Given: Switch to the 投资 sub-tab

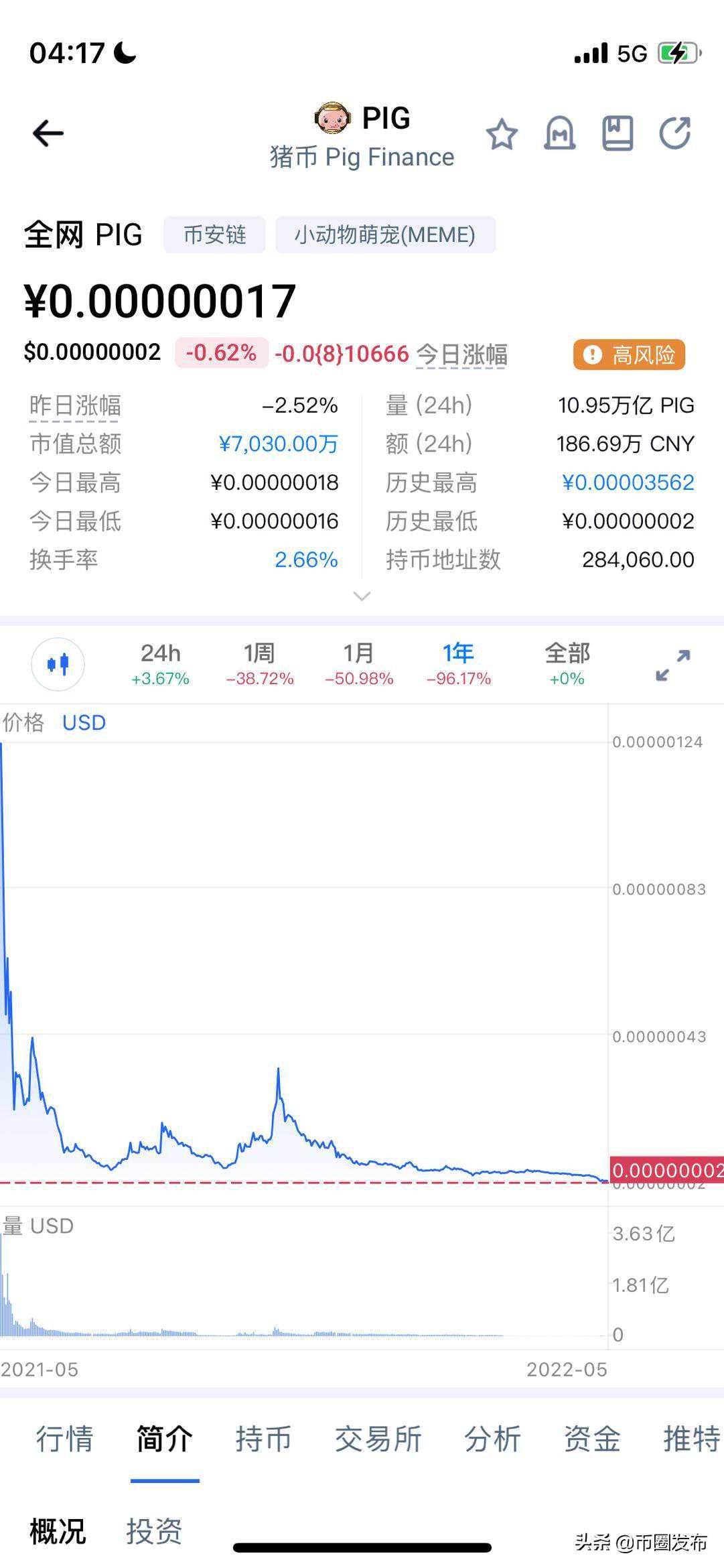Looking at the screenshot, I should coord(154,1531).
